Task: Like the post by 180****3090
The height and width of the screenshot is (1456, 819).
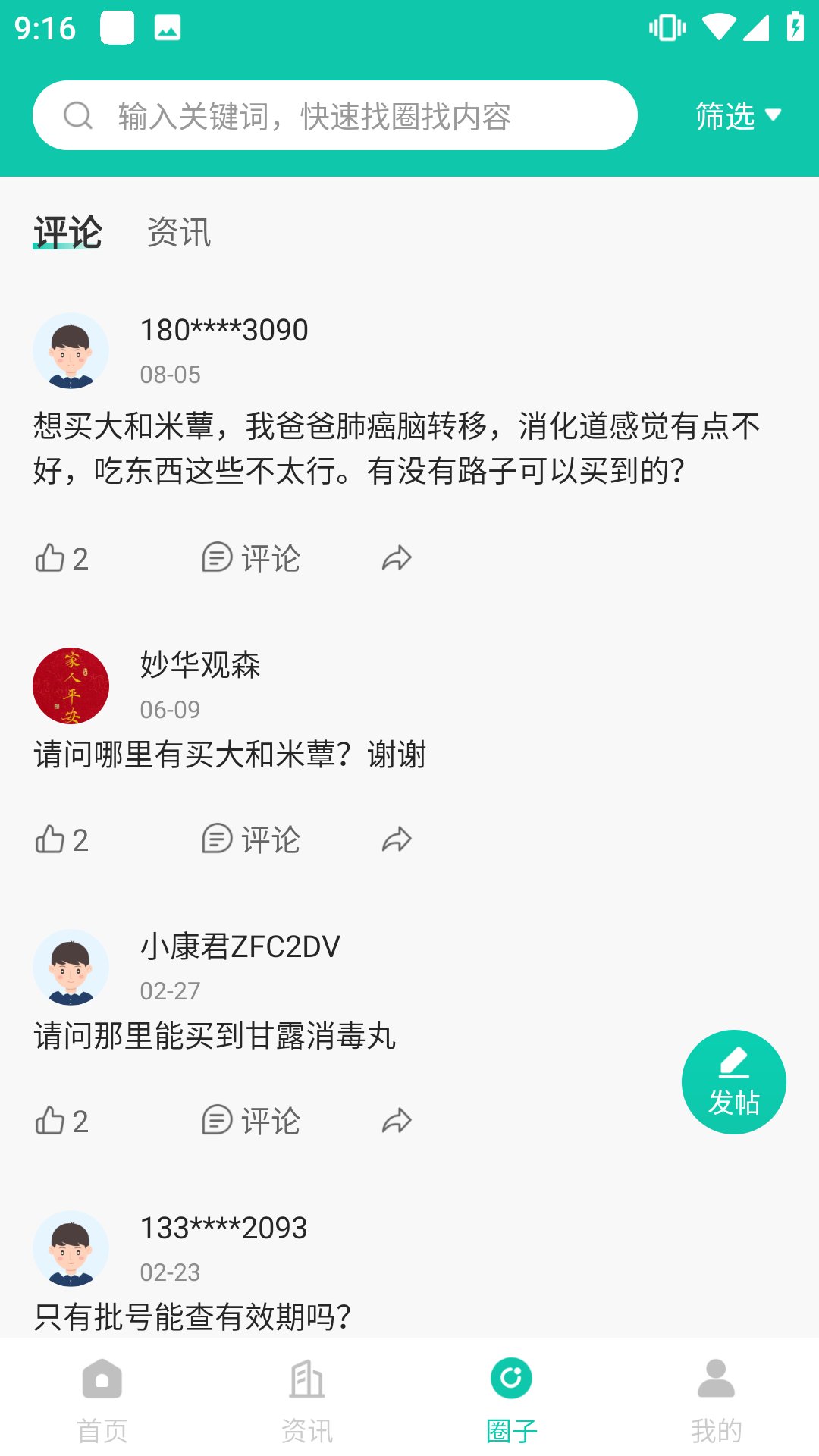Action: tap(61, 559)
